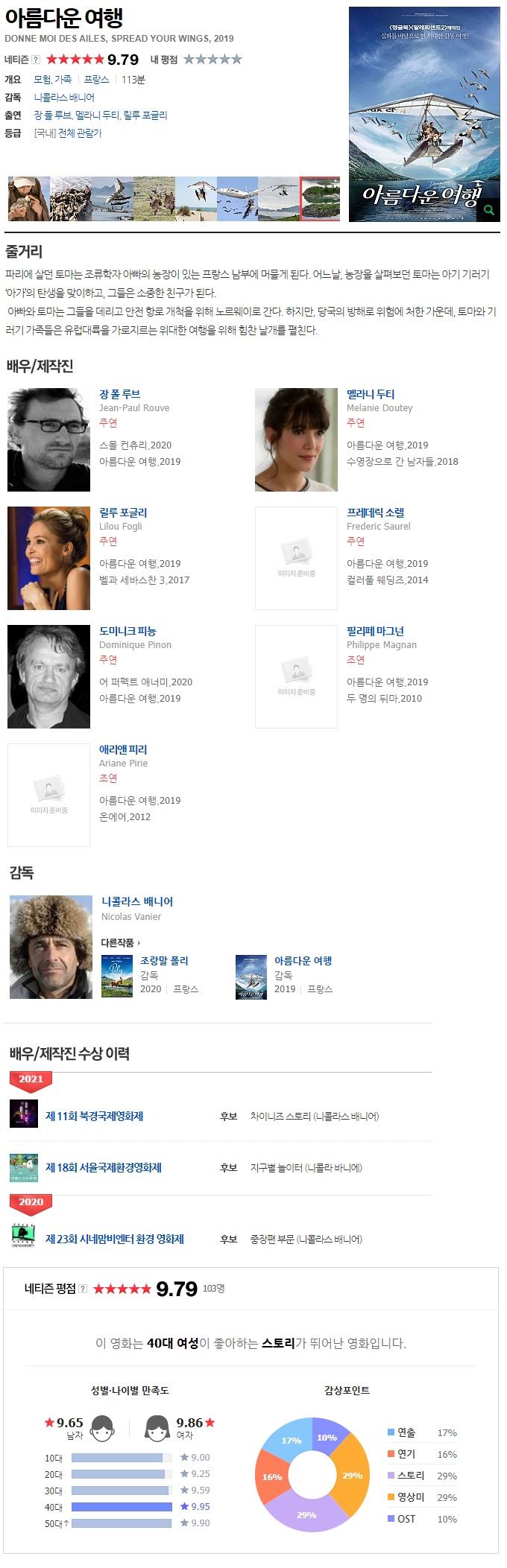507x1568 pixels.
Task: Open 릴루 포글리's profile photo
Action: click(48, 558)
